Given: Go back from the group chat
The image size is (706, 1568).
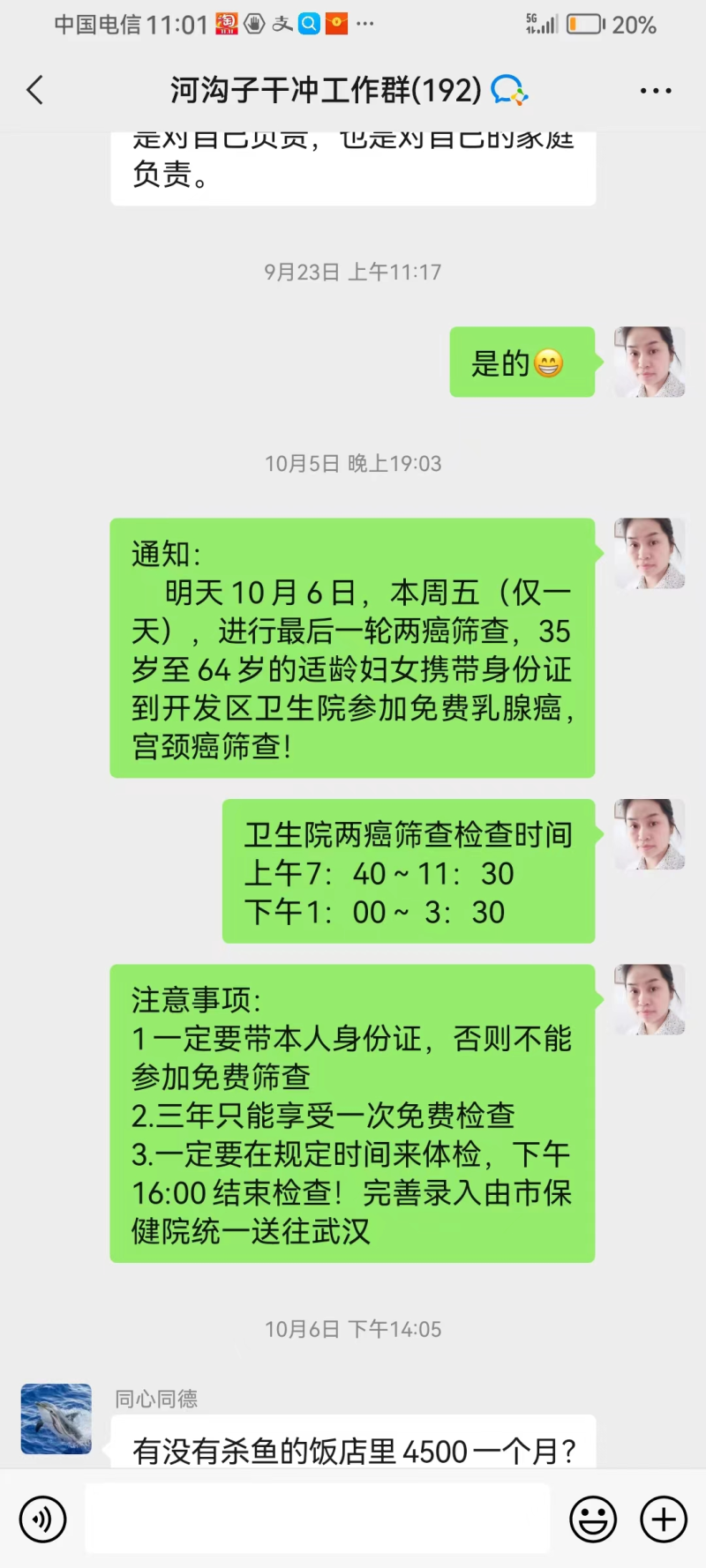Looking at the screenshot, I should pos(35,90).
